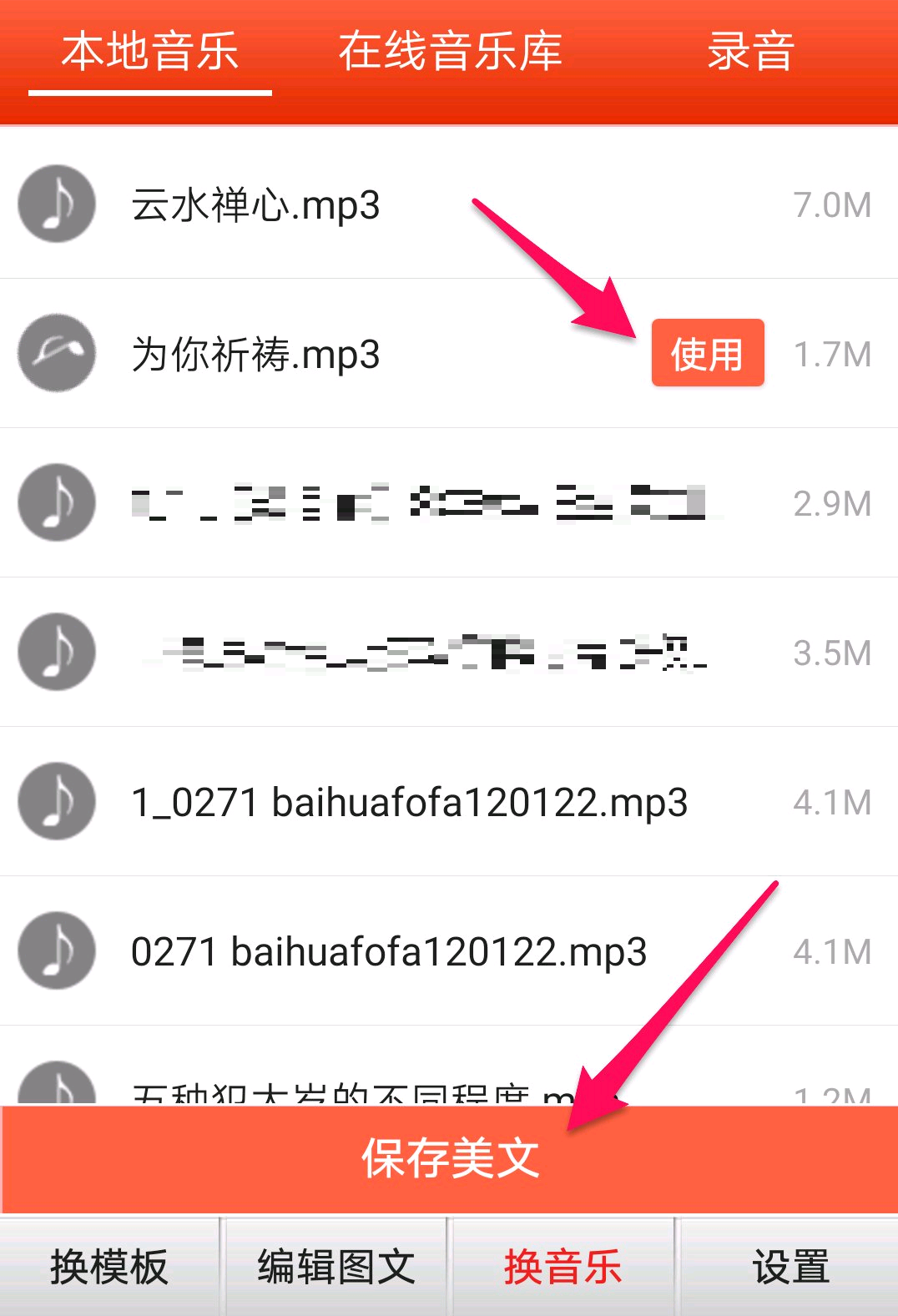Image resolution: width=898 pixels, height=1316 pixels.
Task: Tap 换音乐 in the bottom bar
Action: tap(563, 1267)
